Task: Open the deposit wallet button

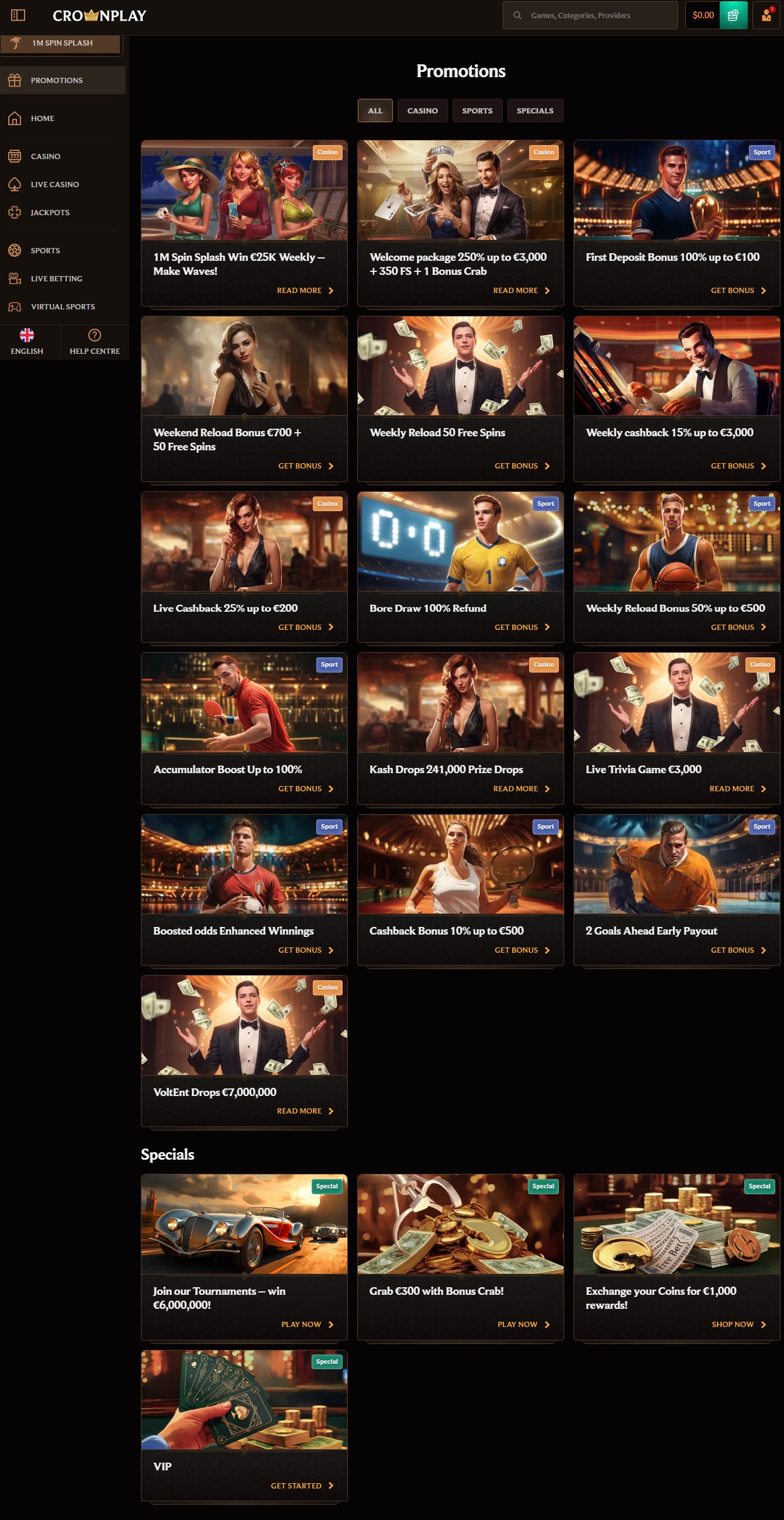Action: click(x=733, y=15)
